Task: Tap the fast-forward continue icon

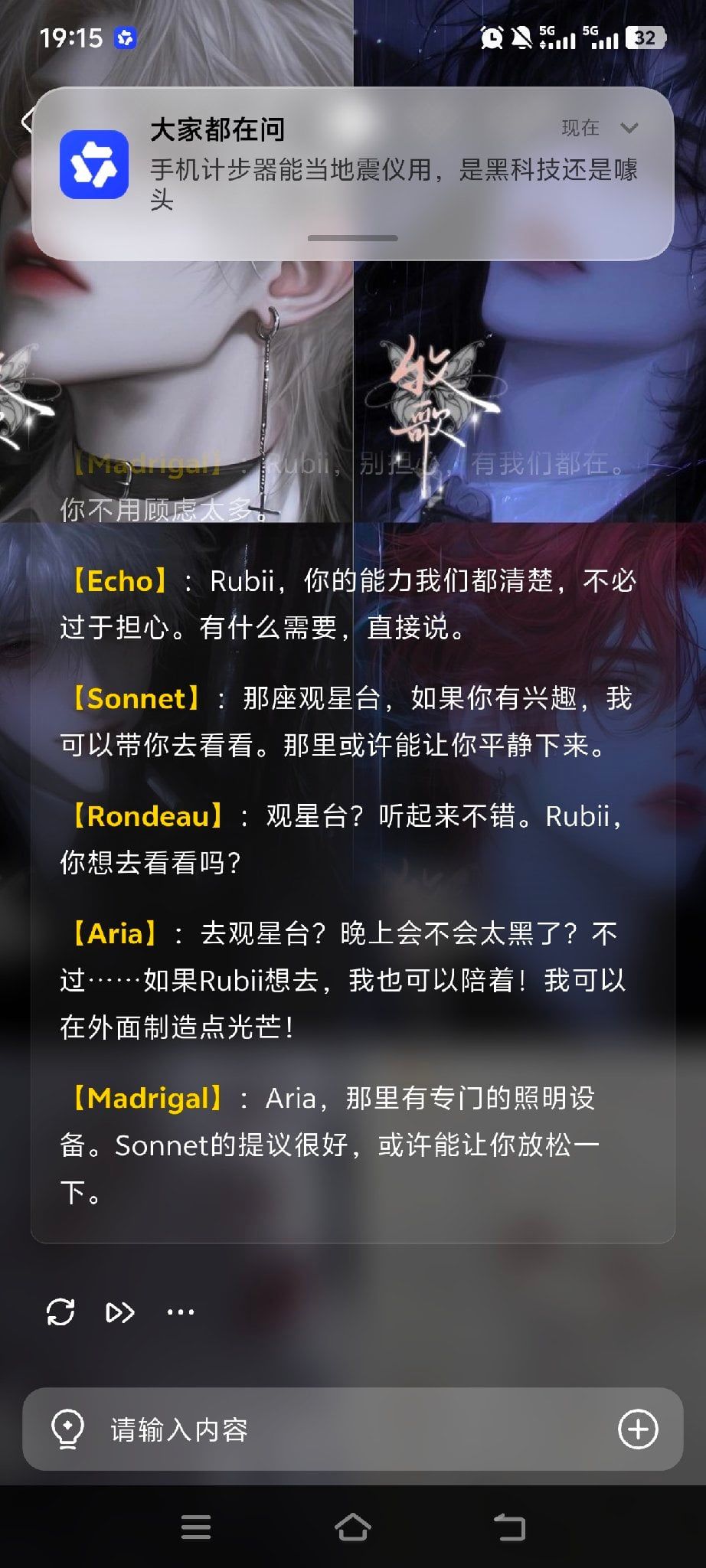Action: point(120,1313)
